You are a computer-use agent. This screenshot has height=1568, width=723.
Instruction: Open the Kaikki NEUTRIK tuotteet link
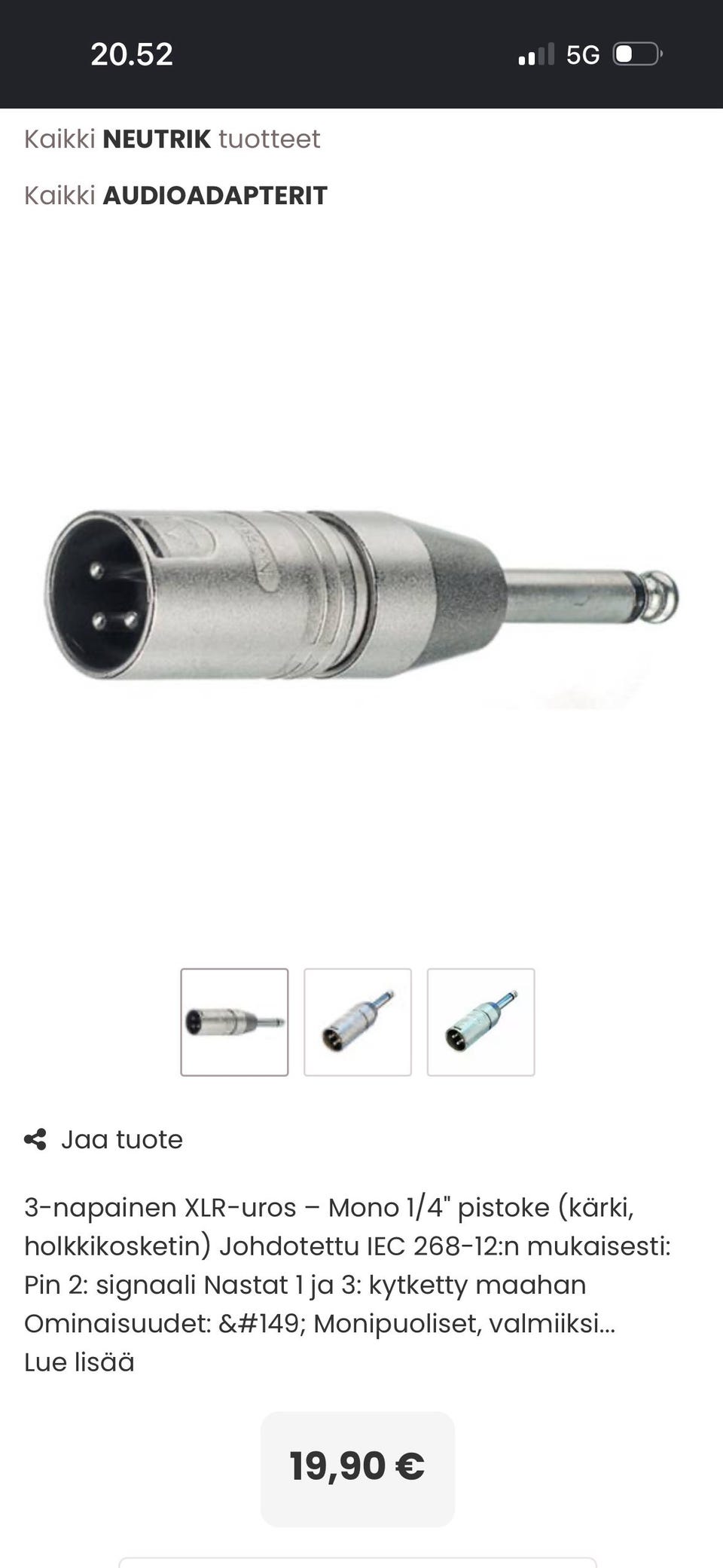click(172, 139)
